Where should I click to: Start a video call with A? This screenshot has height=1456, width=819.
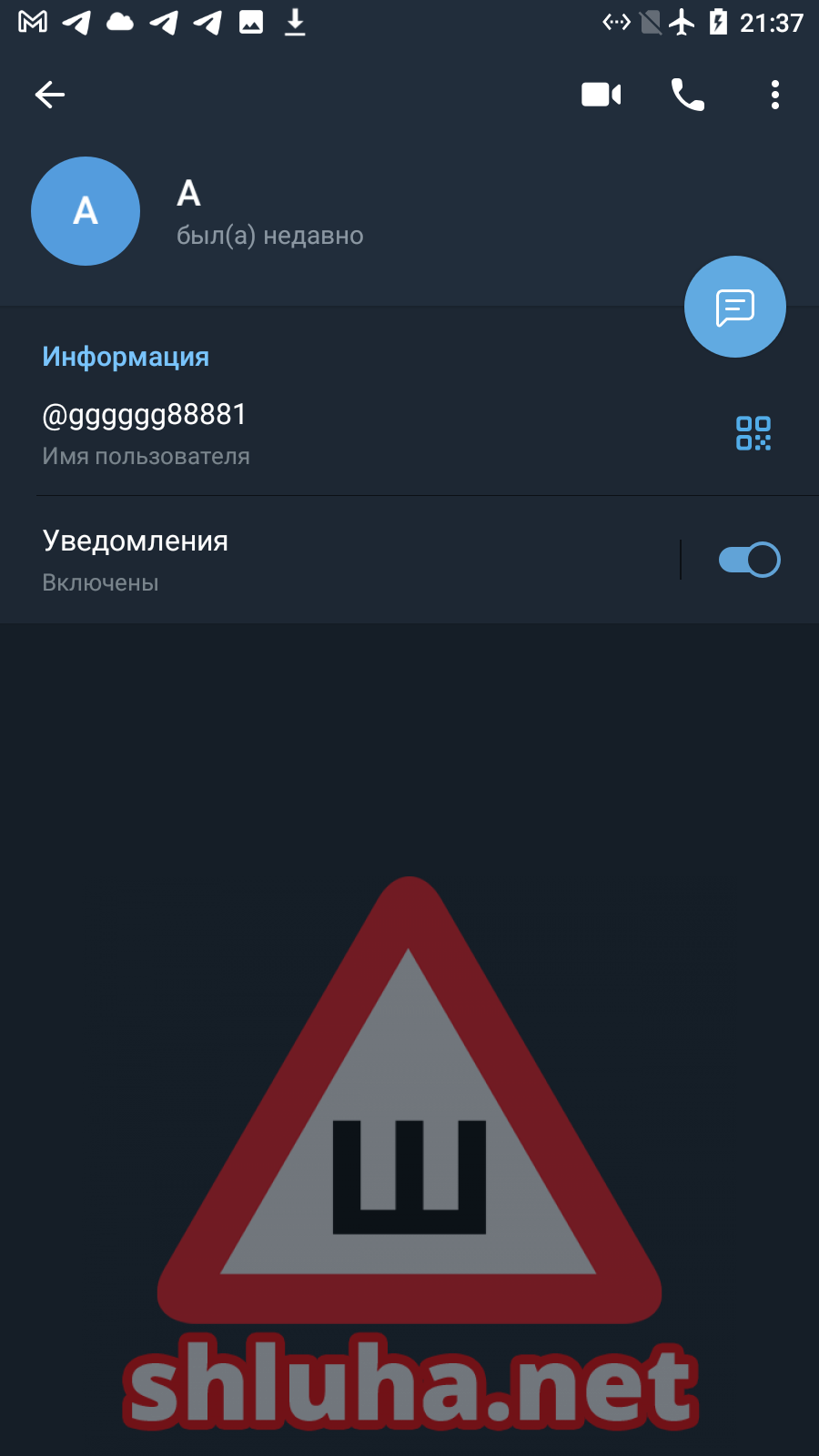601,95
